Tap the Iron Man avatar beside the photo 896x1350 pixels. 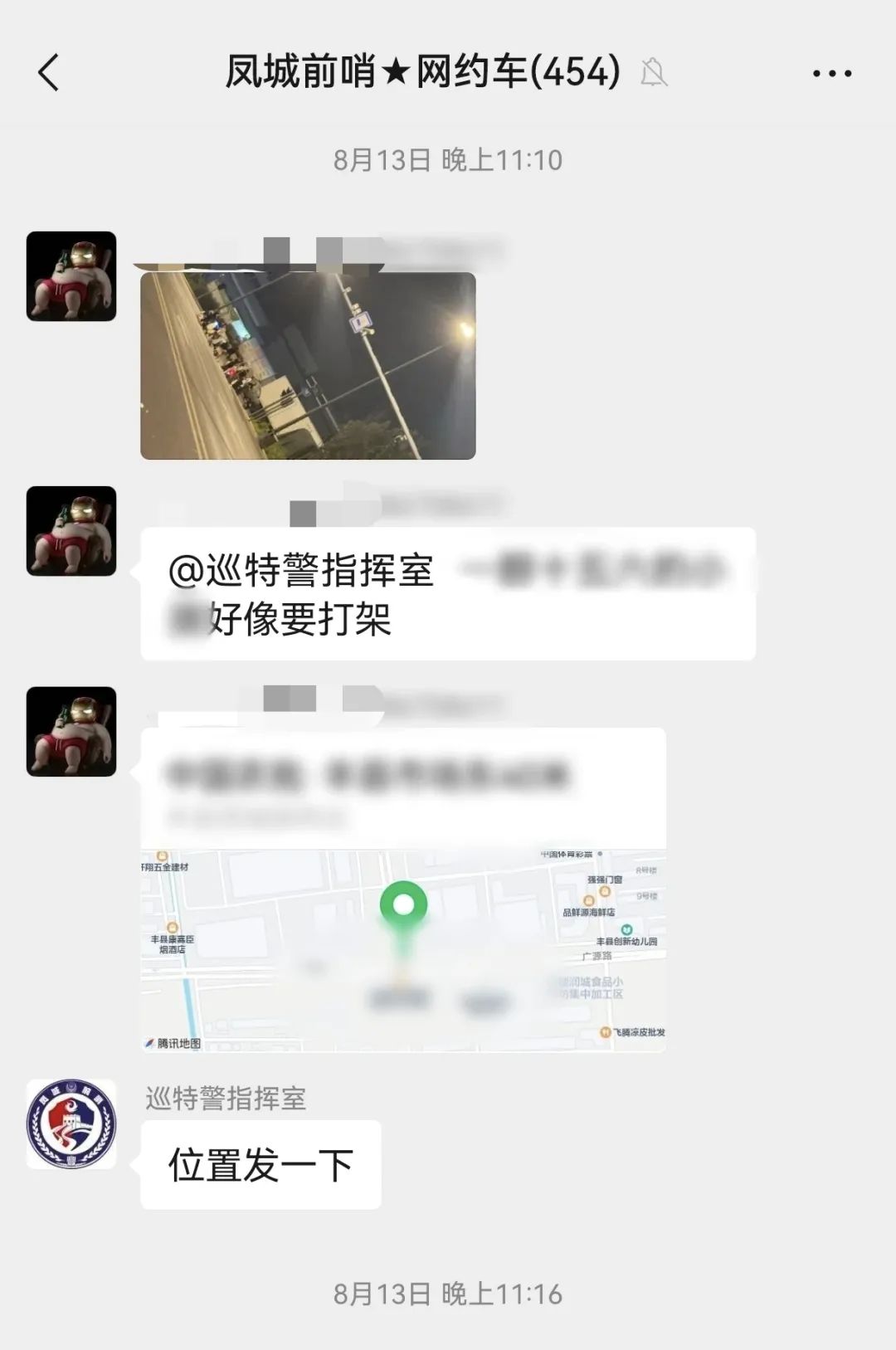coord(71,276)
